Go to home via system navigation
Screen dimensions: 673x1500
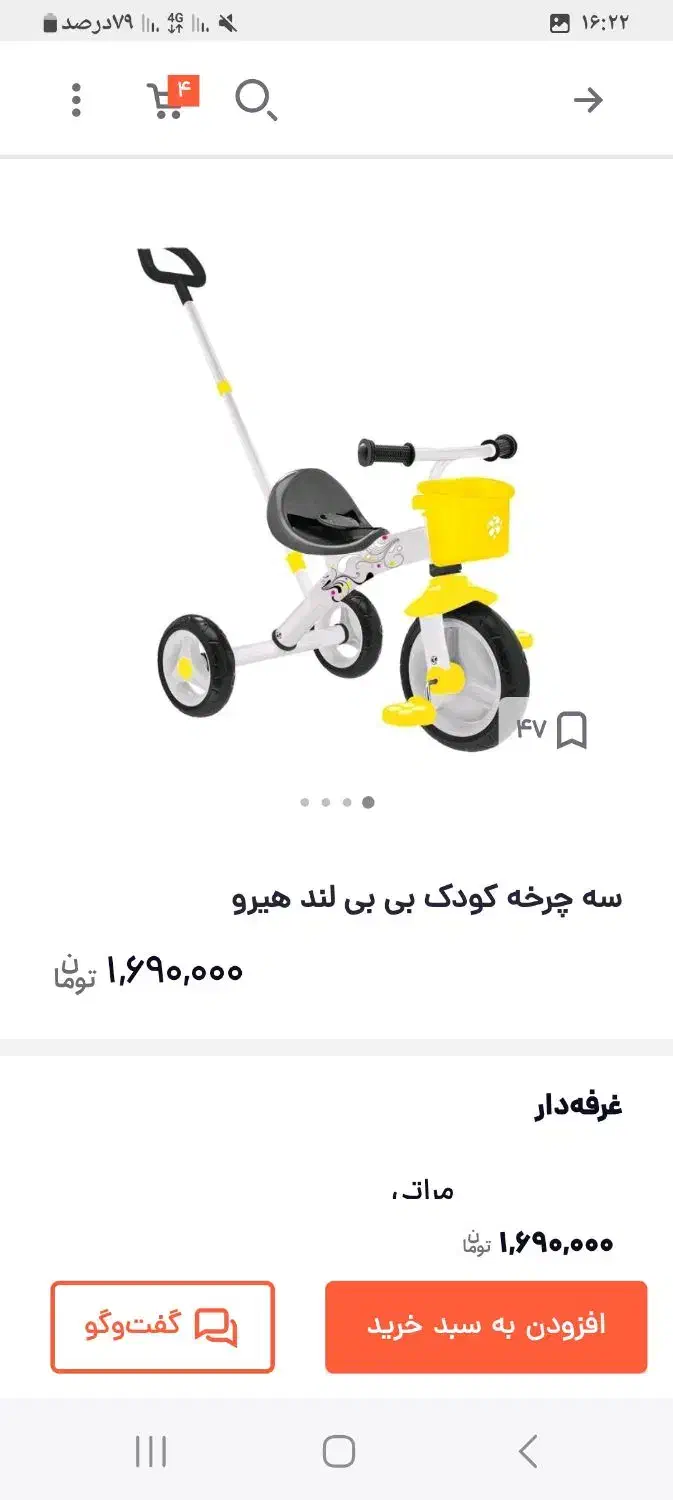point(338,1451)
